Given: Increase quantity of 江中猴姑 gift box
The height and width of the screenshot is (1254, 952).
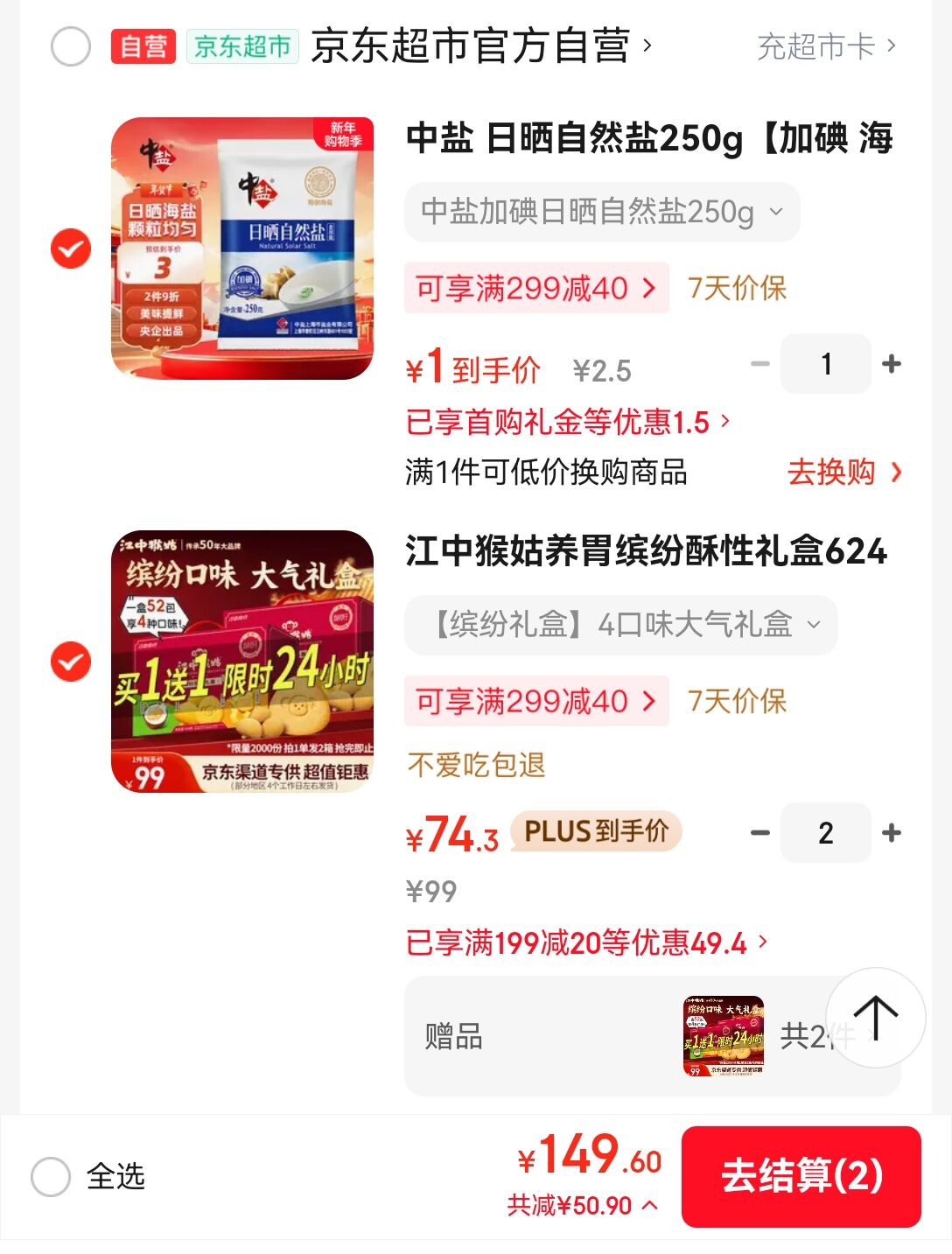Looking at the screenshot, I should point(892,833).
